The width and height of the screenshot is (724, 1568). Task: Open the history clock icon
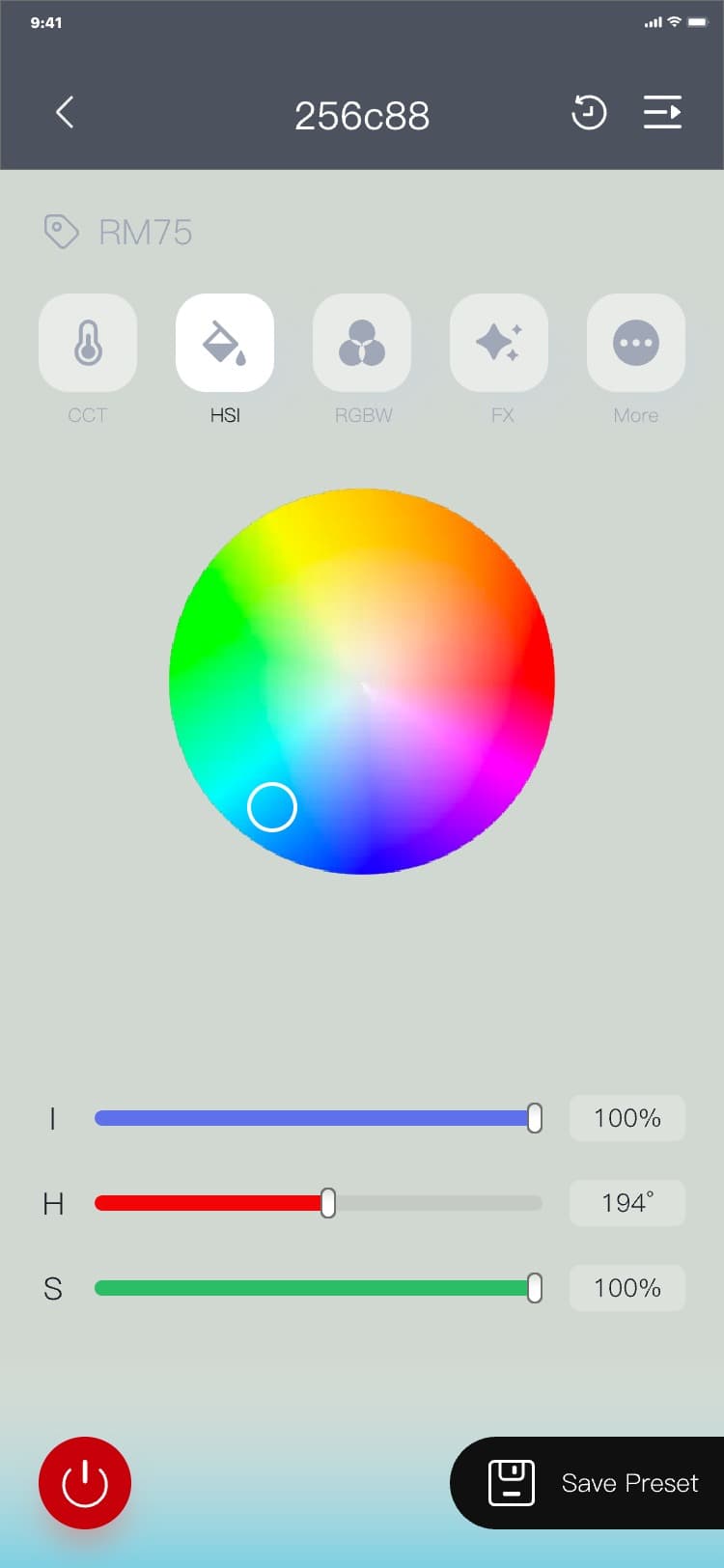coord(588,113)
